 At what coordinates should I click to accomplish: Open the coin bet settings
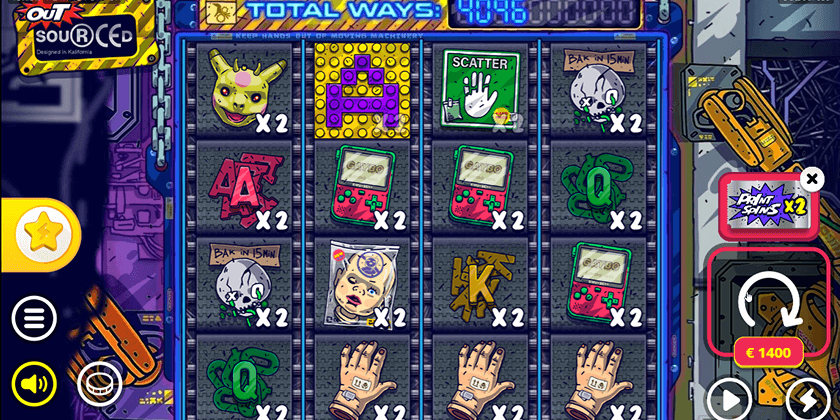tap(99, 383)
